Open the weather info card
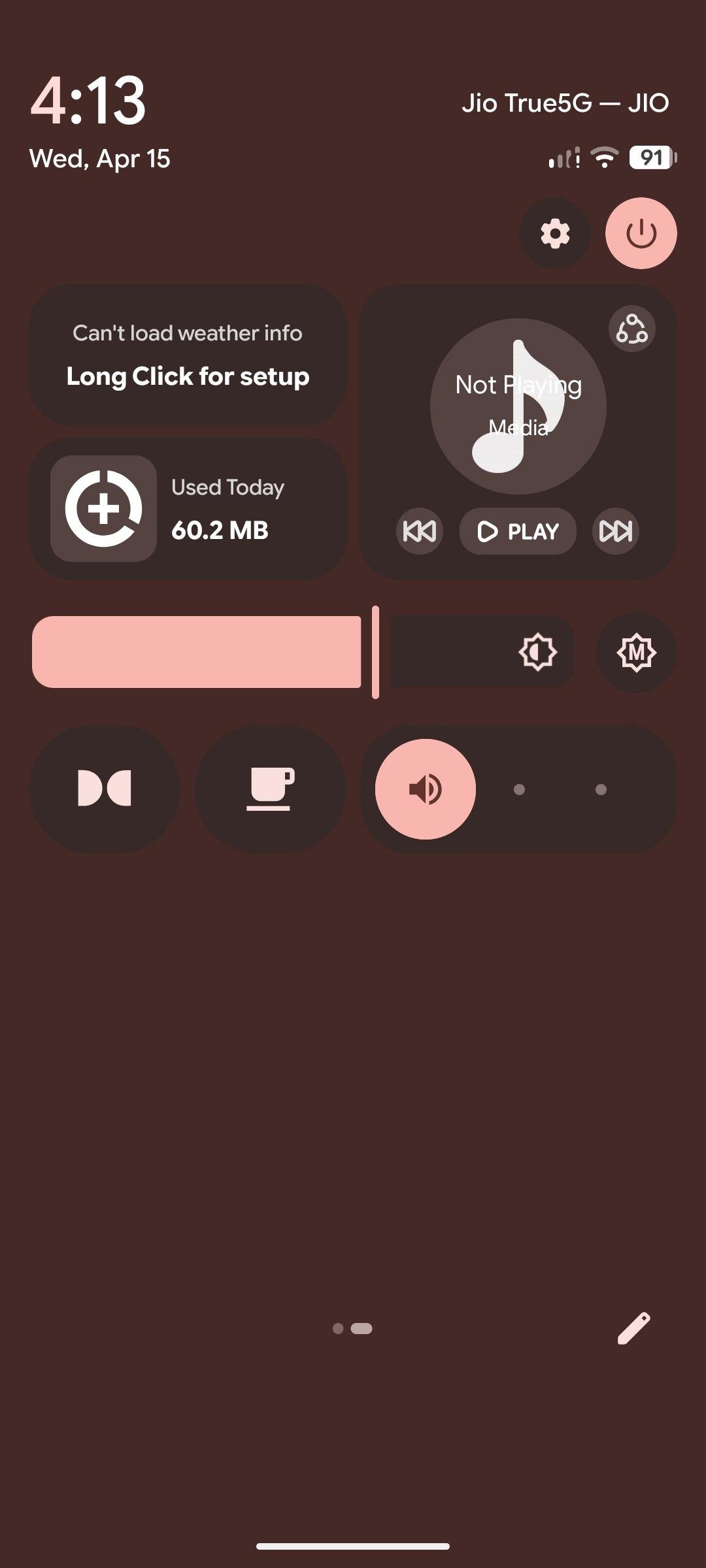The image size is (706, 1568). pos(188,355)
